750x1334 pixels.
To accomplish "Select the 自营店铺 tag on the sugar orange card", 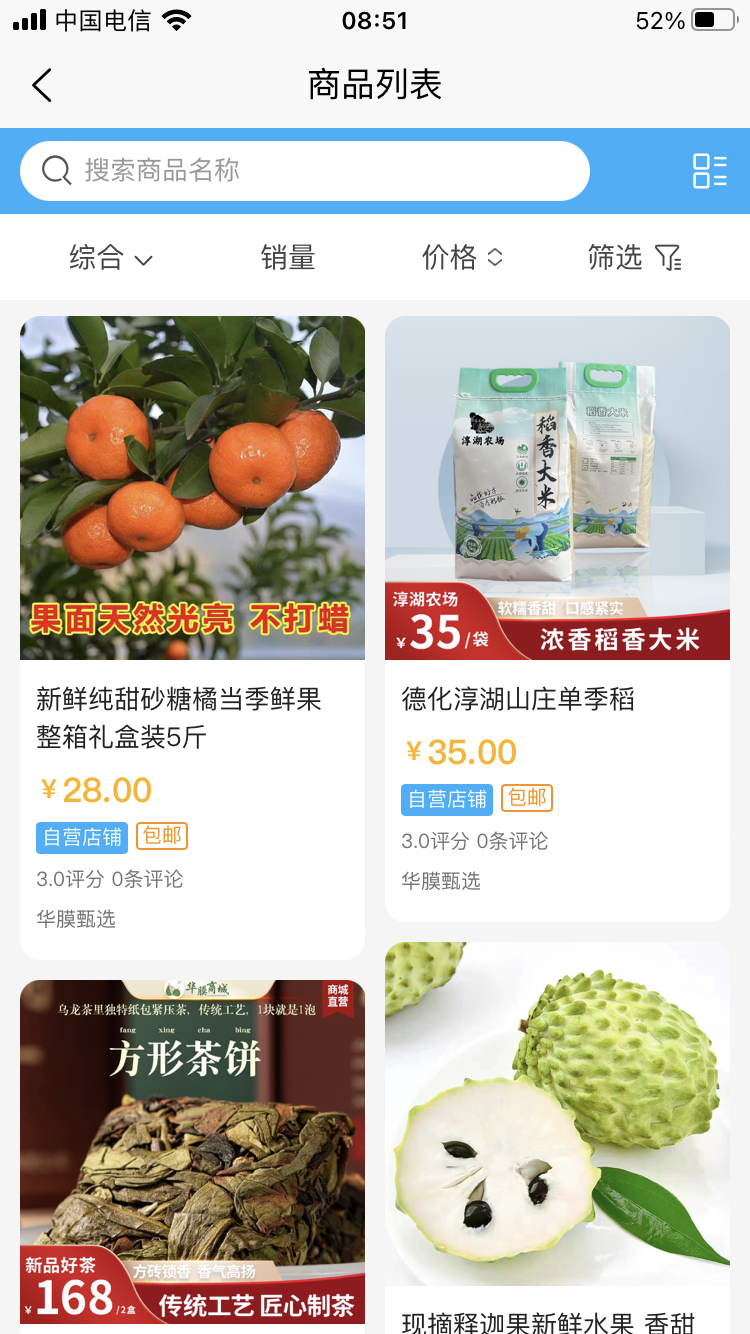I will [81, 837].
